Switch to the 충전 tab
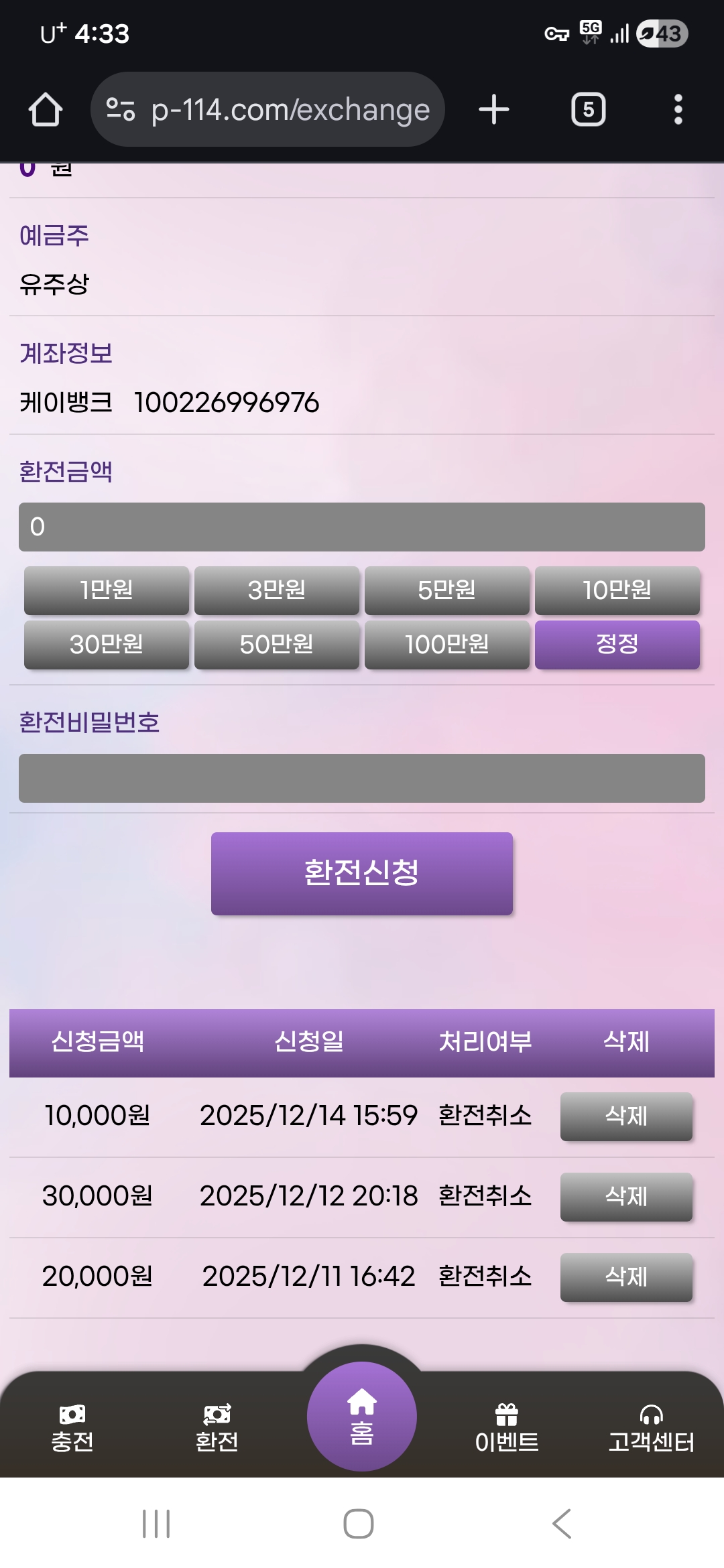This screenshot has width=724, height=1568. click(x=72, y=1428)
